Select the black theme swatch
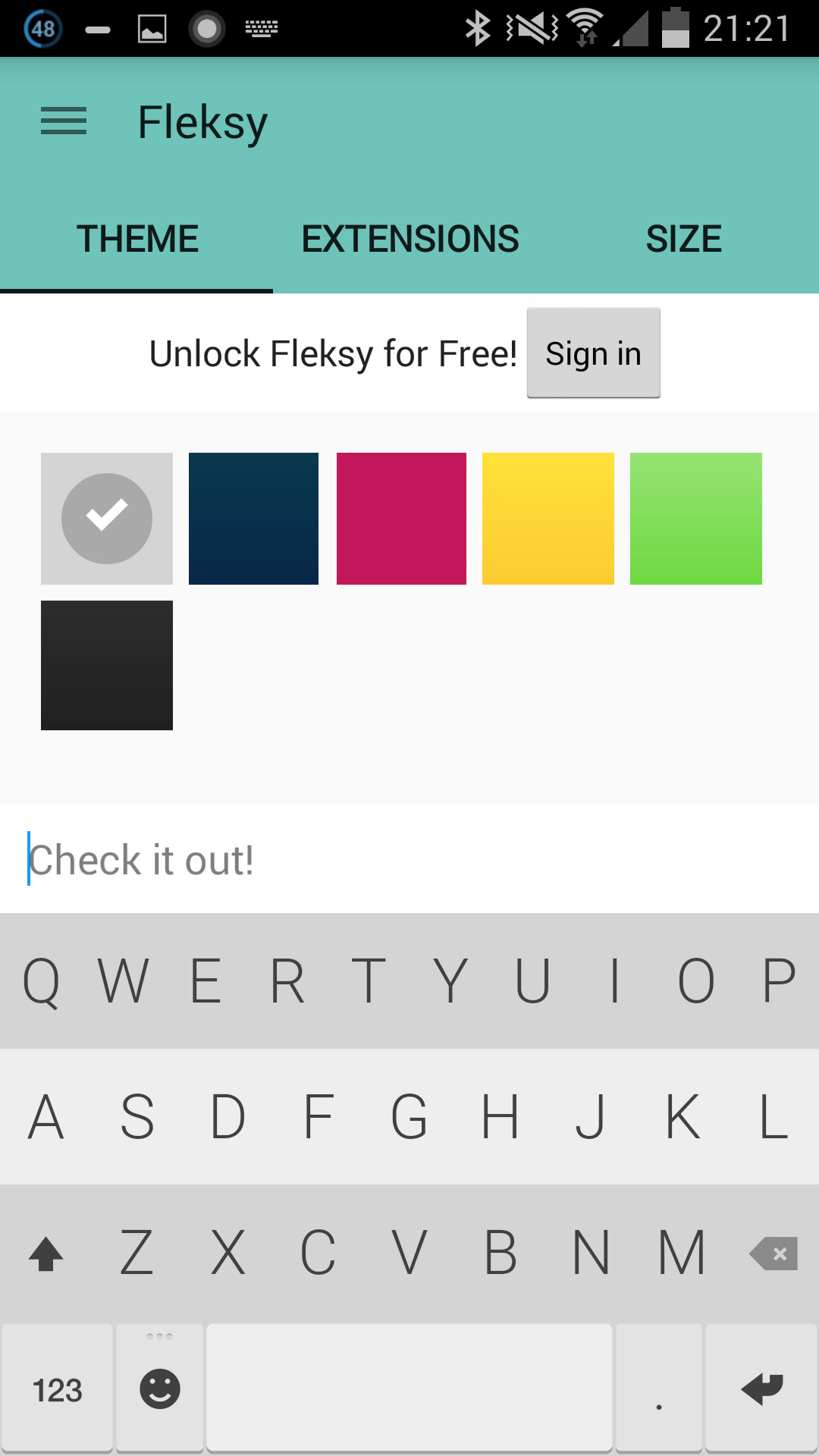 (x=107, y=665)
